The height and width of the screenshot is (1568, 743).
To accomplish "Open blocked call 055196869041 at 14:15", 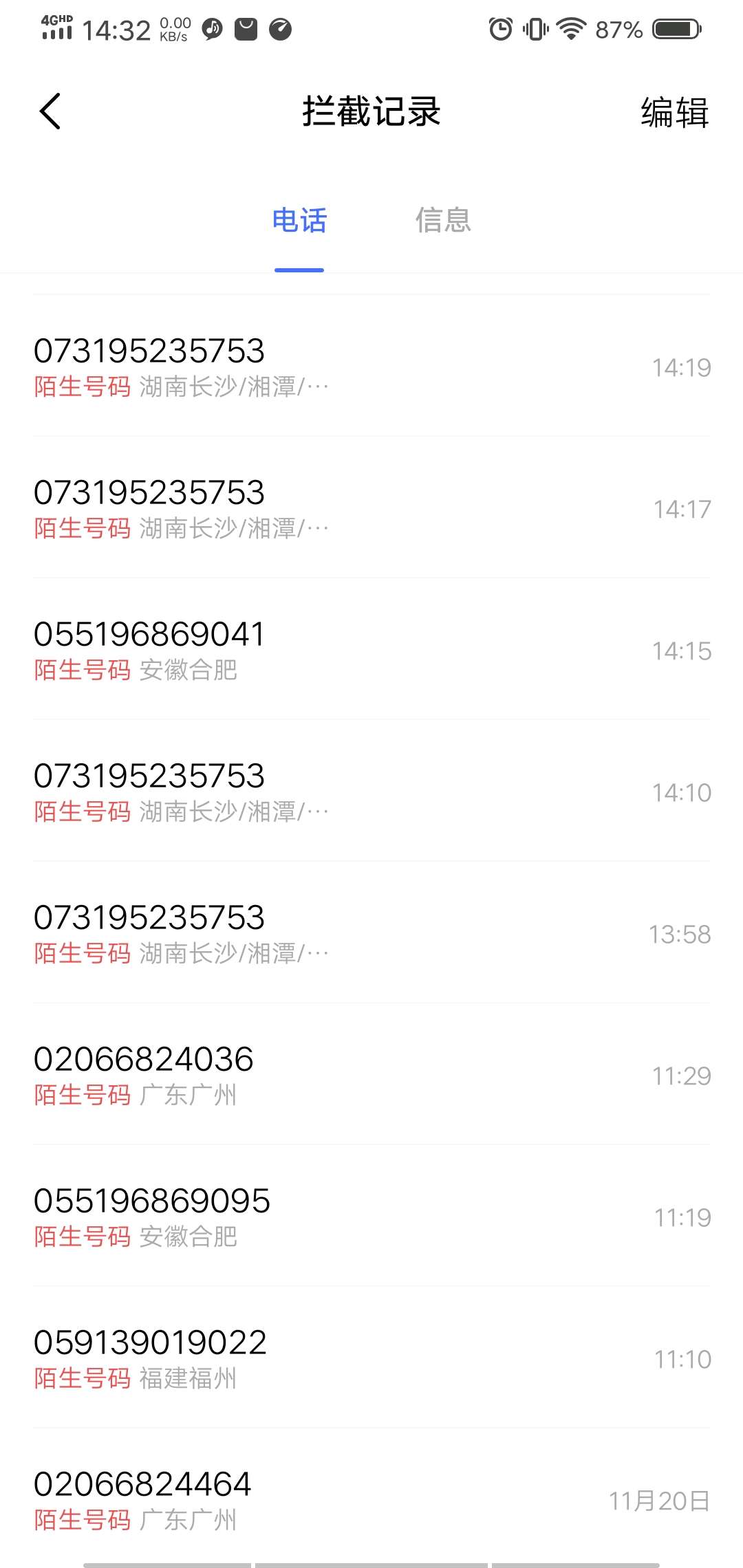I will point(371,649).
